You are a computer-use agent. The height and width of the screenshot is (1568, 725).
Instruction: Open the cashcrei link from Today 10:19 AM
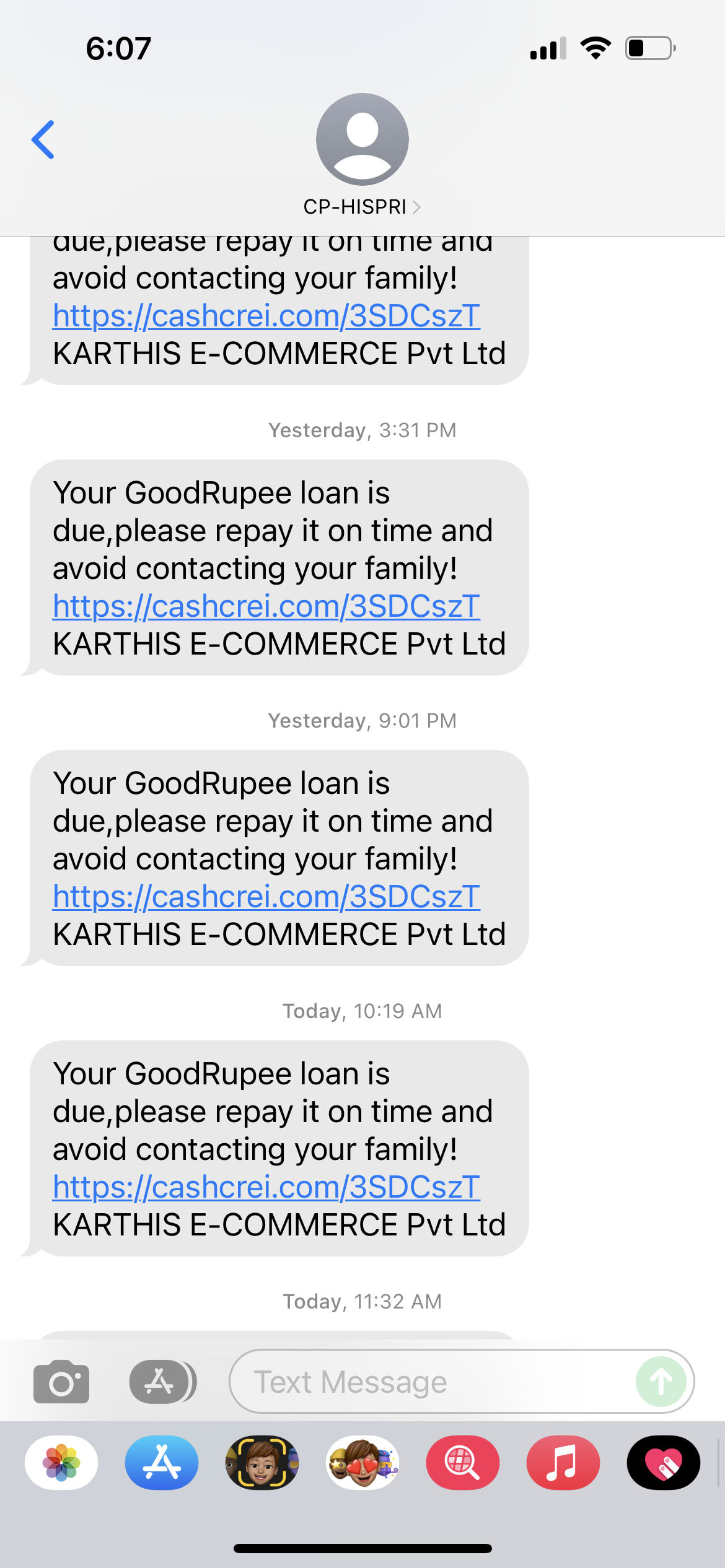pos(266,1187)
